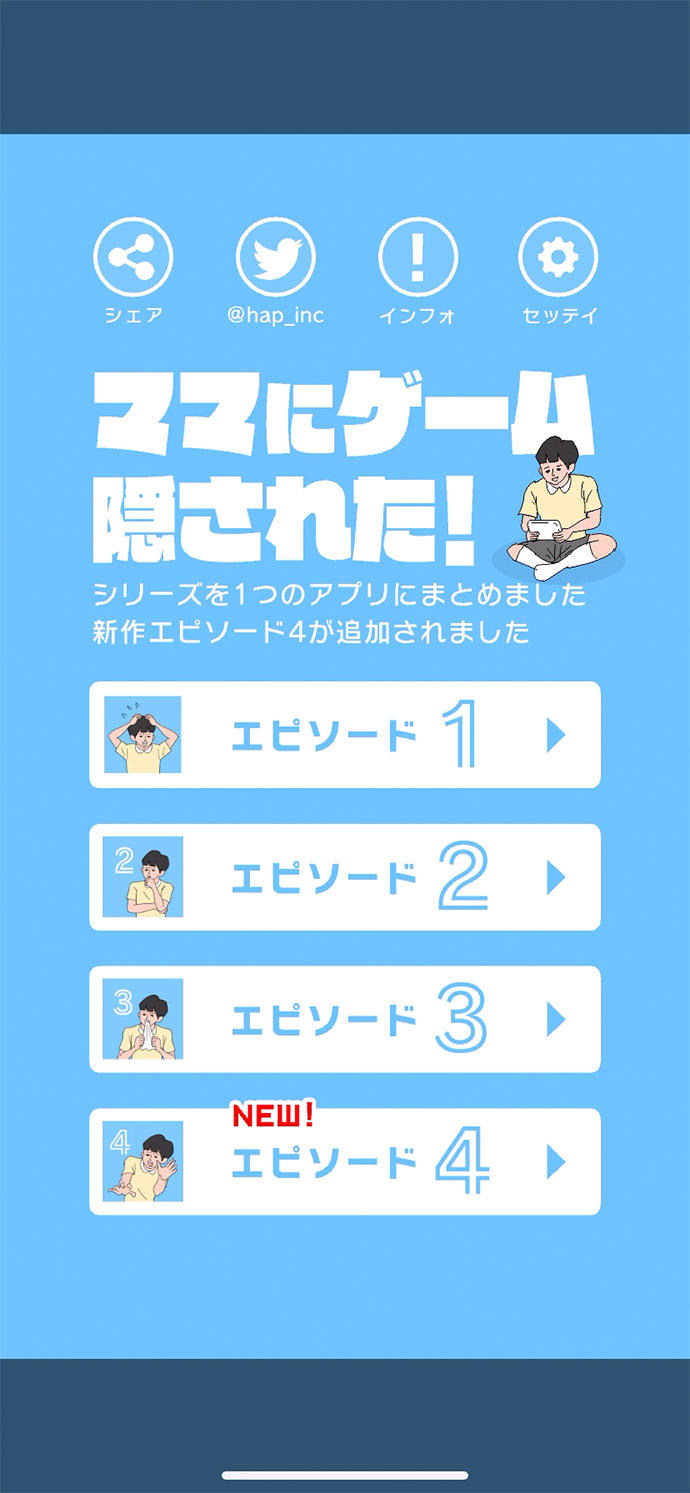Start エピソード 2
The image size is (690, 1493).
345,877
